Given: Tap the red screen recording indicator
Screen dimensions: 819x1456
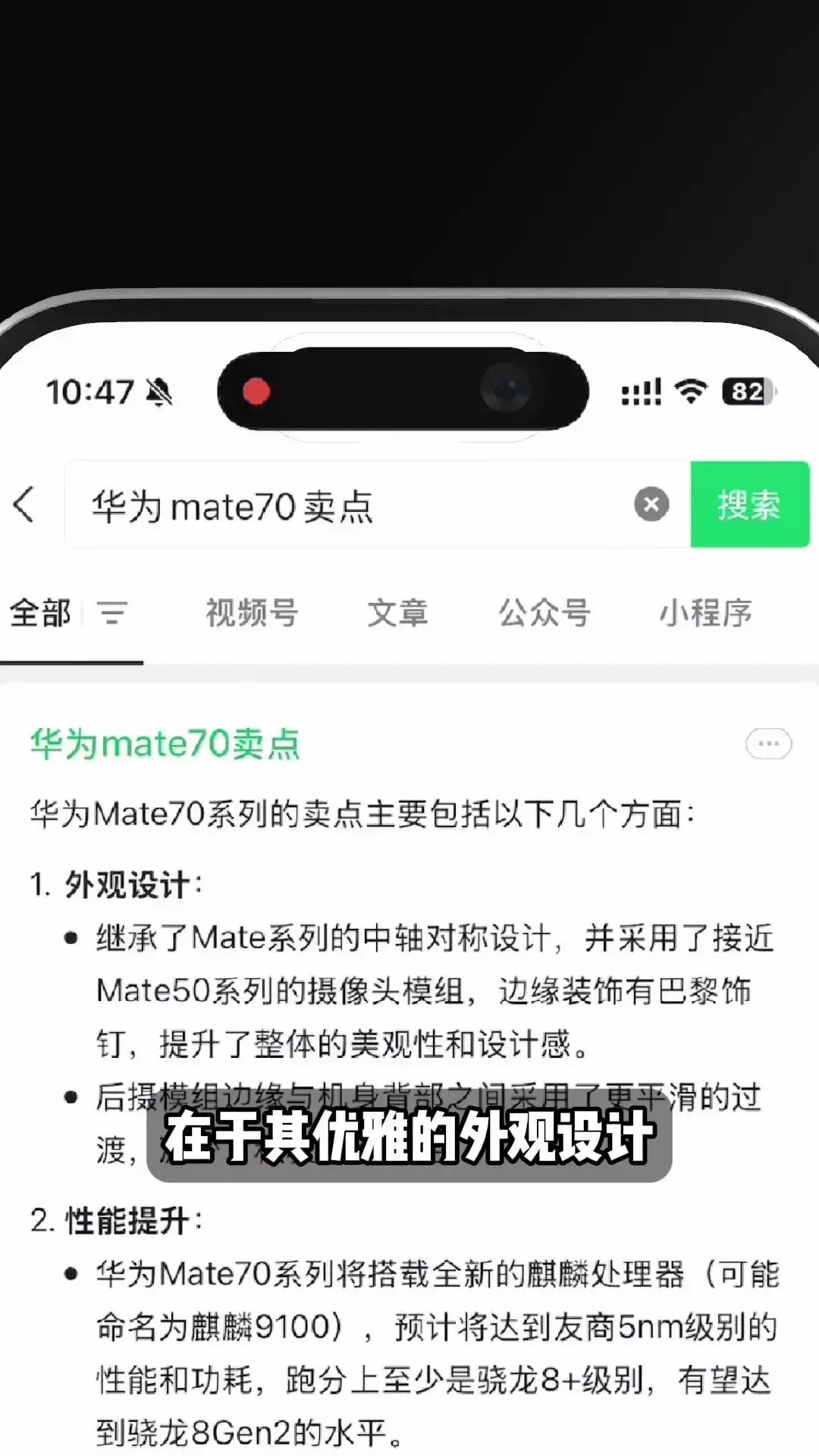Looking at the screenshot, I should click(x=256, y=390).
